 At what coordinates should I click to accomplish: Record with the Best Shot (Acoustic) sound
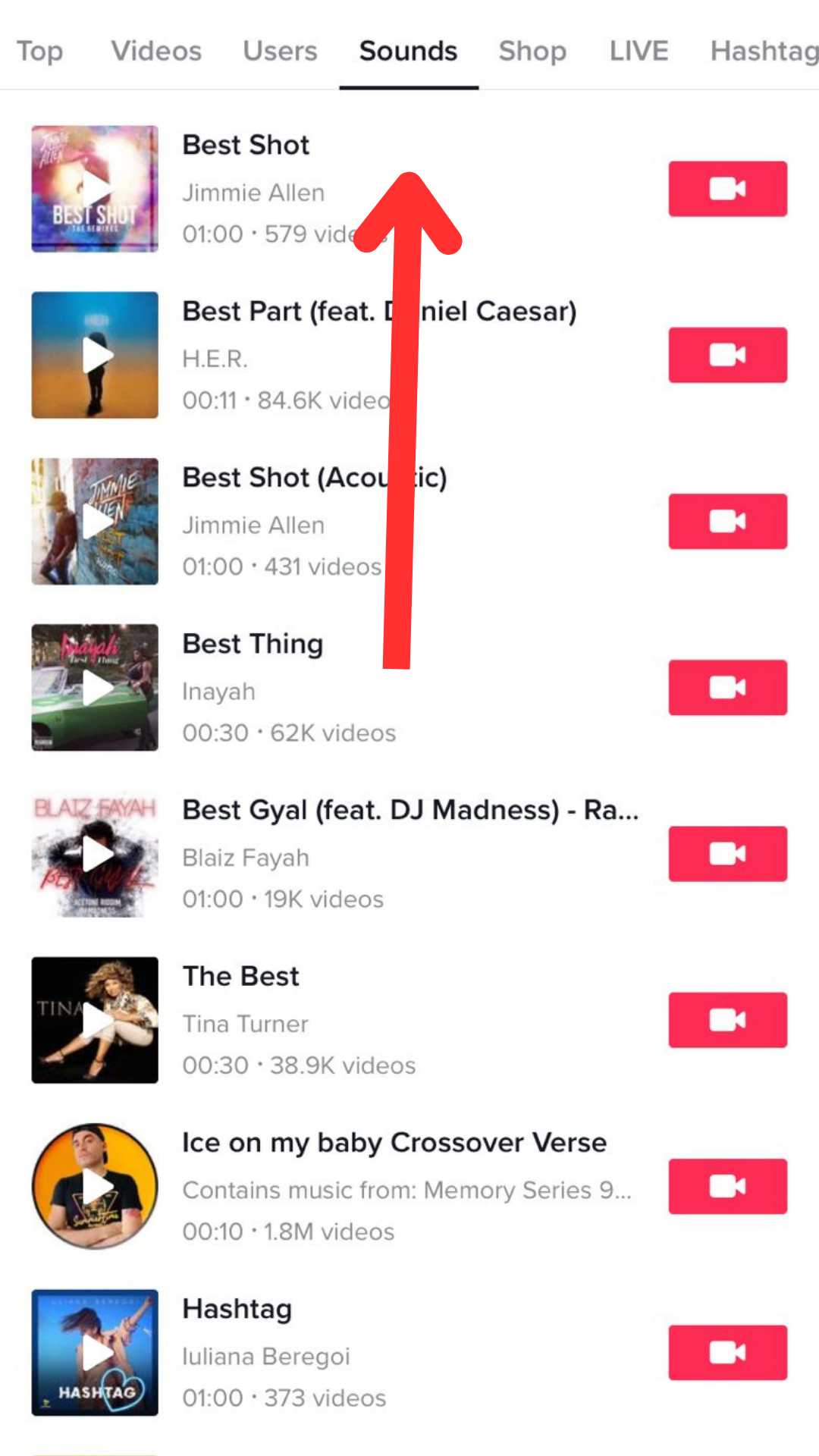point(727,521)
